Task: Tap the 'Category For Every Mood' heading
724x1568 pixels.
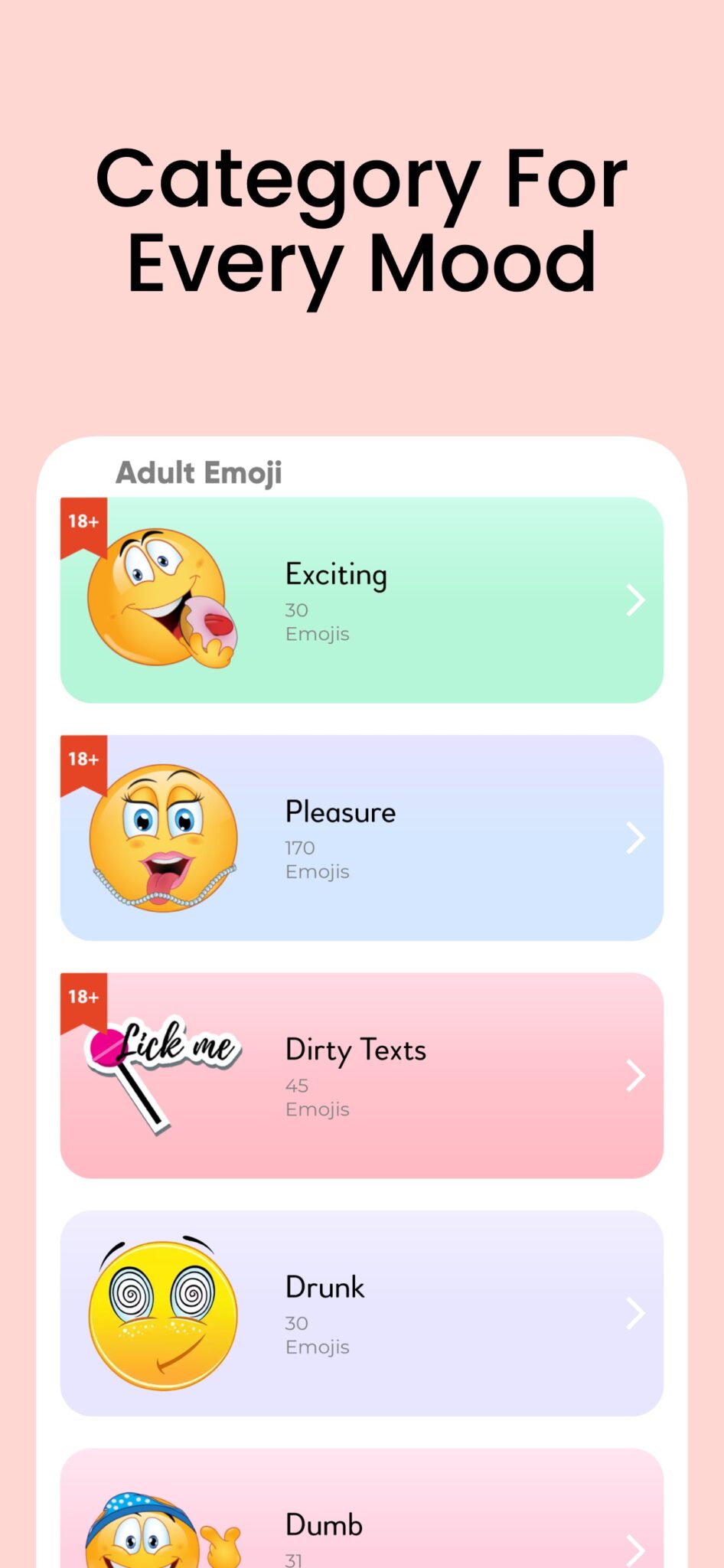Action: point(362,218)
